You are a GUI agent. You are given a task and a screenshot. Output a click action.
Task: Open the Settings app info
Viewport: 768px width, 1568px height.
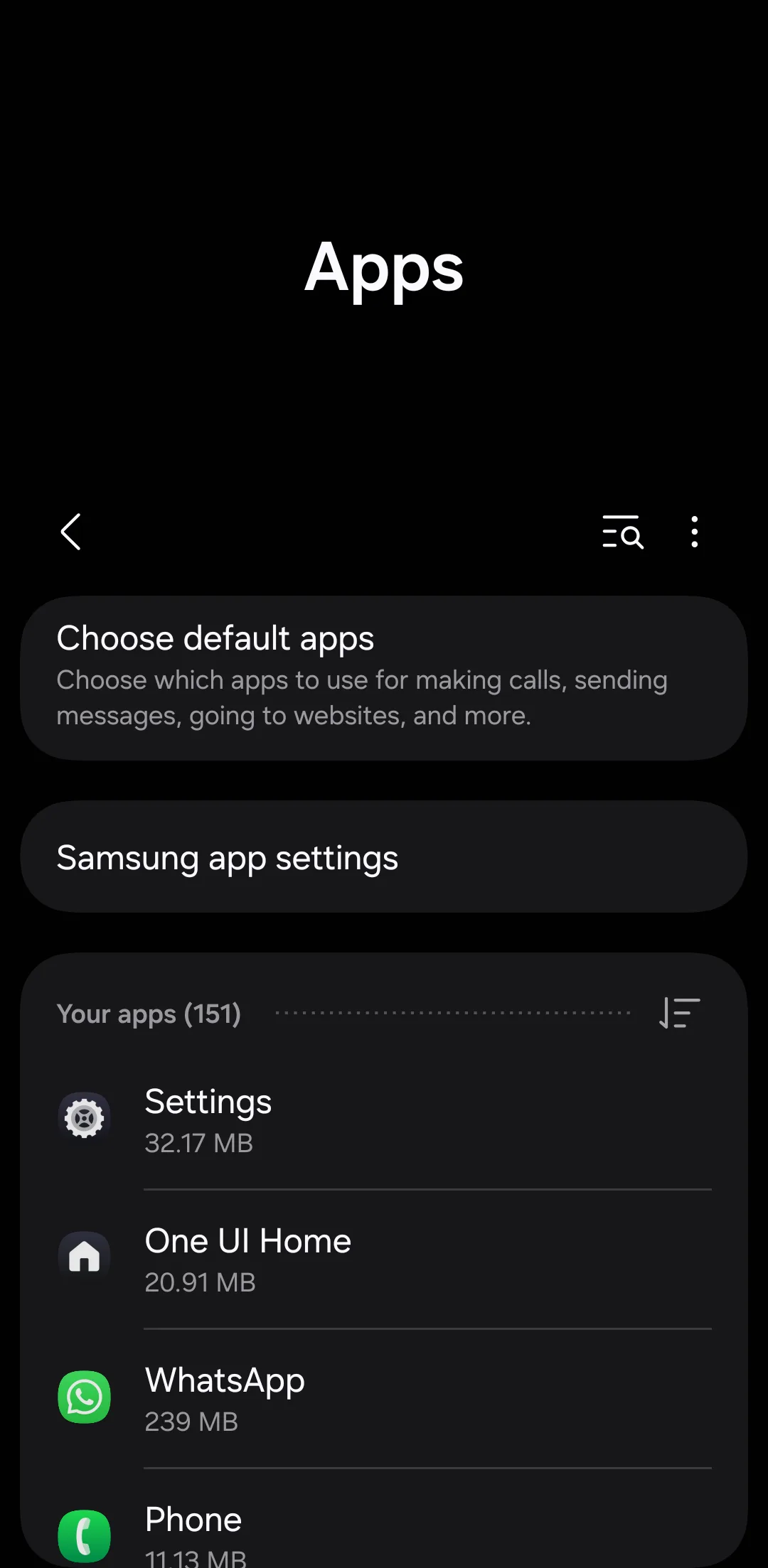point(384,1119)
